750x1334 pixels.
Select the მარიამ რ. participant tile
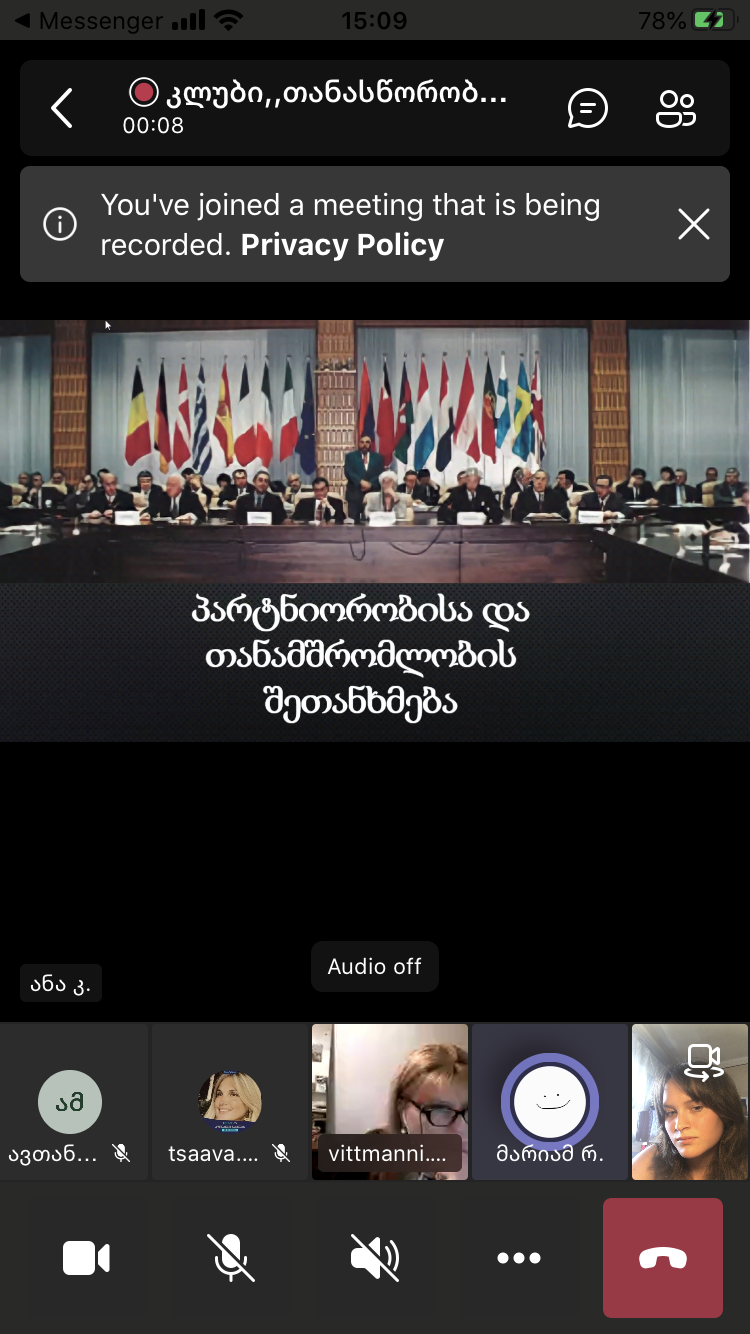pyautogui.click(x=550, y=1102)
